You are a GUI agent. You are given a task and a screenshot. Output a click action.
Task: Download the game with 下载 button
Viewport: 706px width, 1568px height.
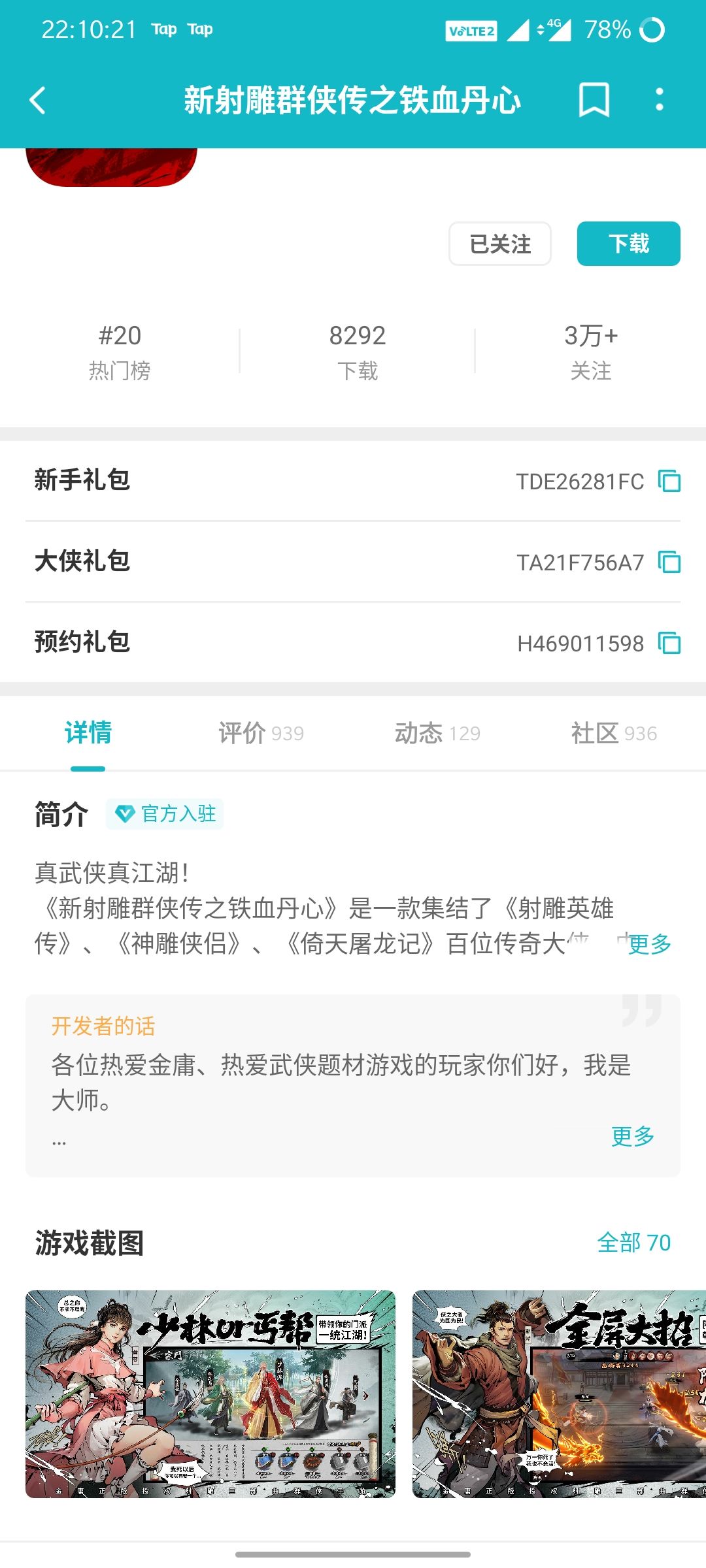tap(628, 244)
